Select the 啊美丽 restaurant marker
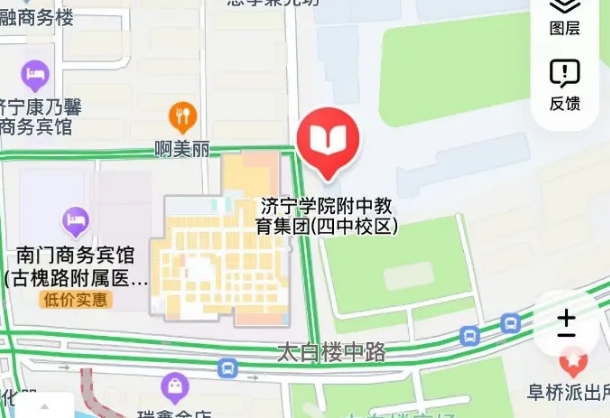The width and height of the screenshot is (610, 418). [182, 118]
